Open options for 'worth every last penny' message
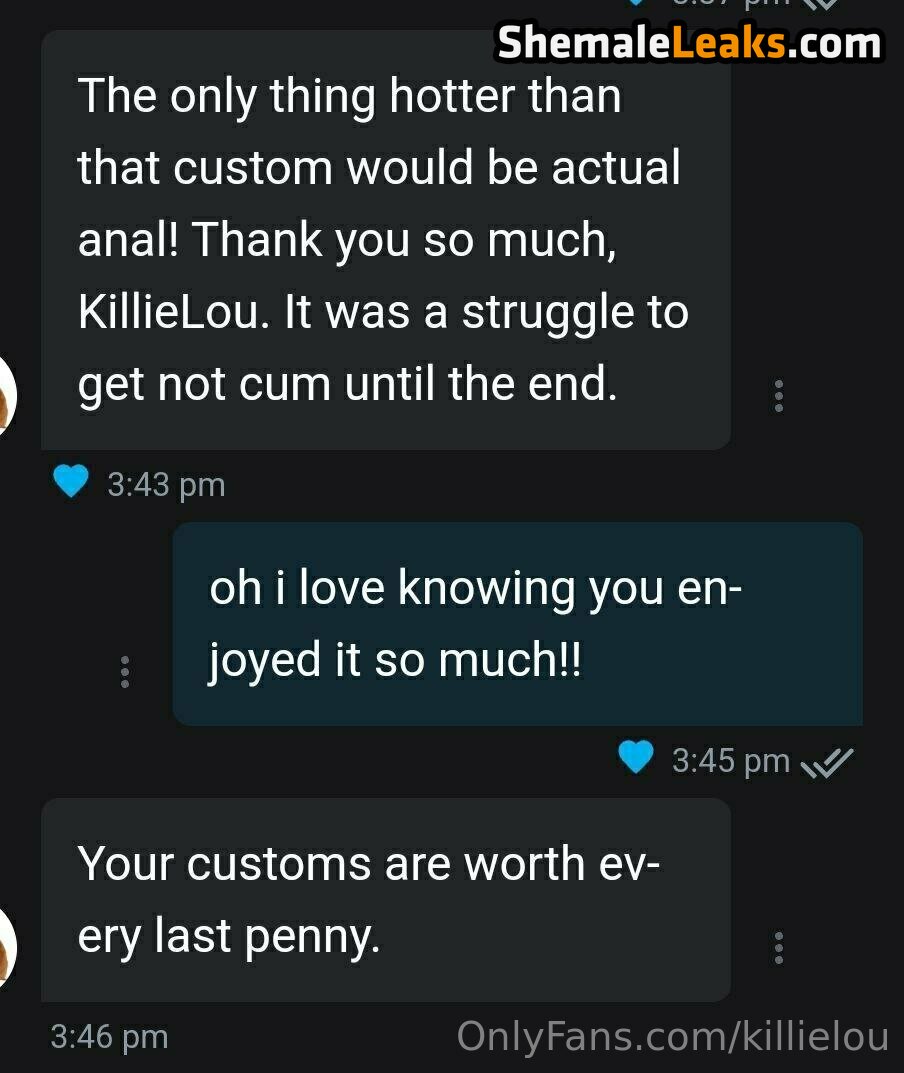The width and height of the screenshot is (904, 1073). (779, 947)
